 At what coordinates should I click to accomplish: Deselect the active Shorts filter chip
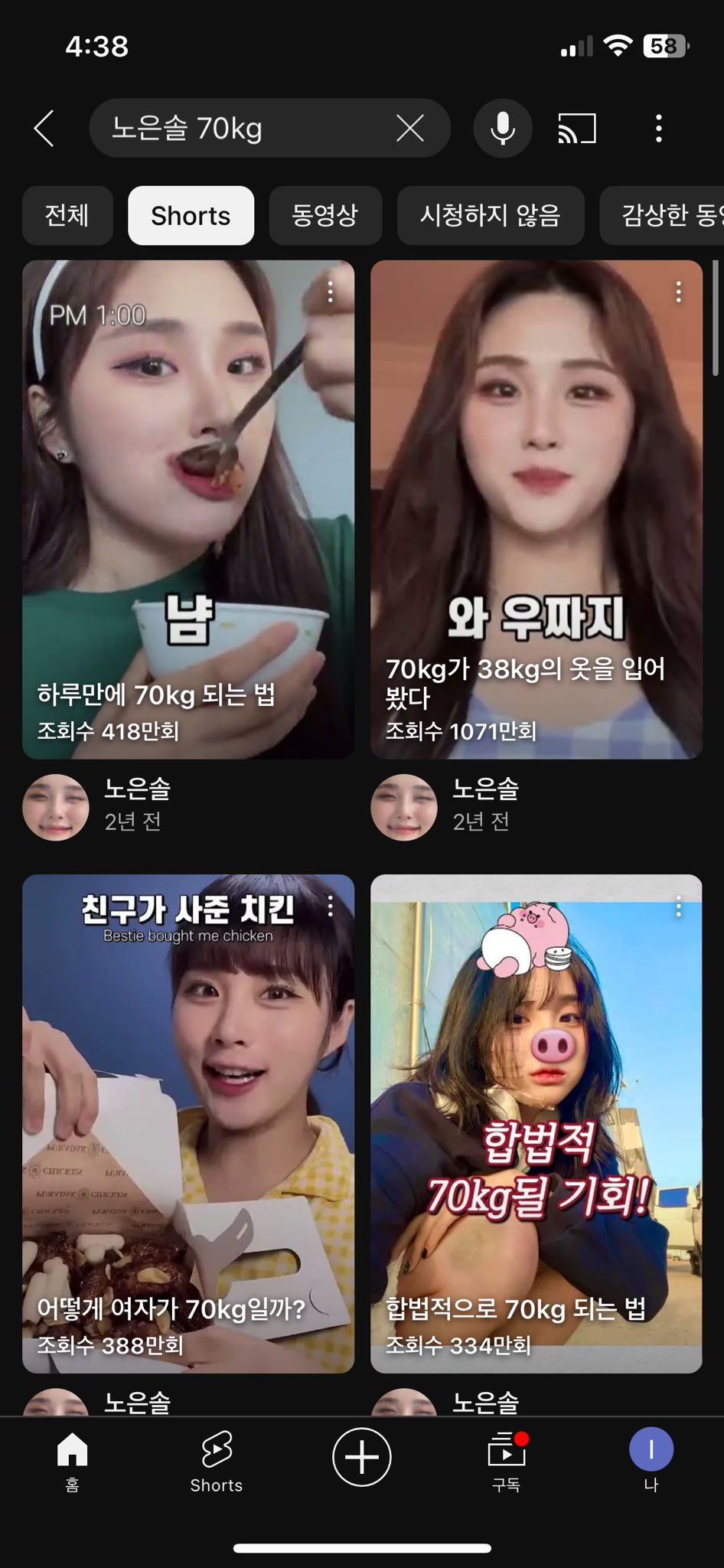pyautogui.click(x=191, y=215)
